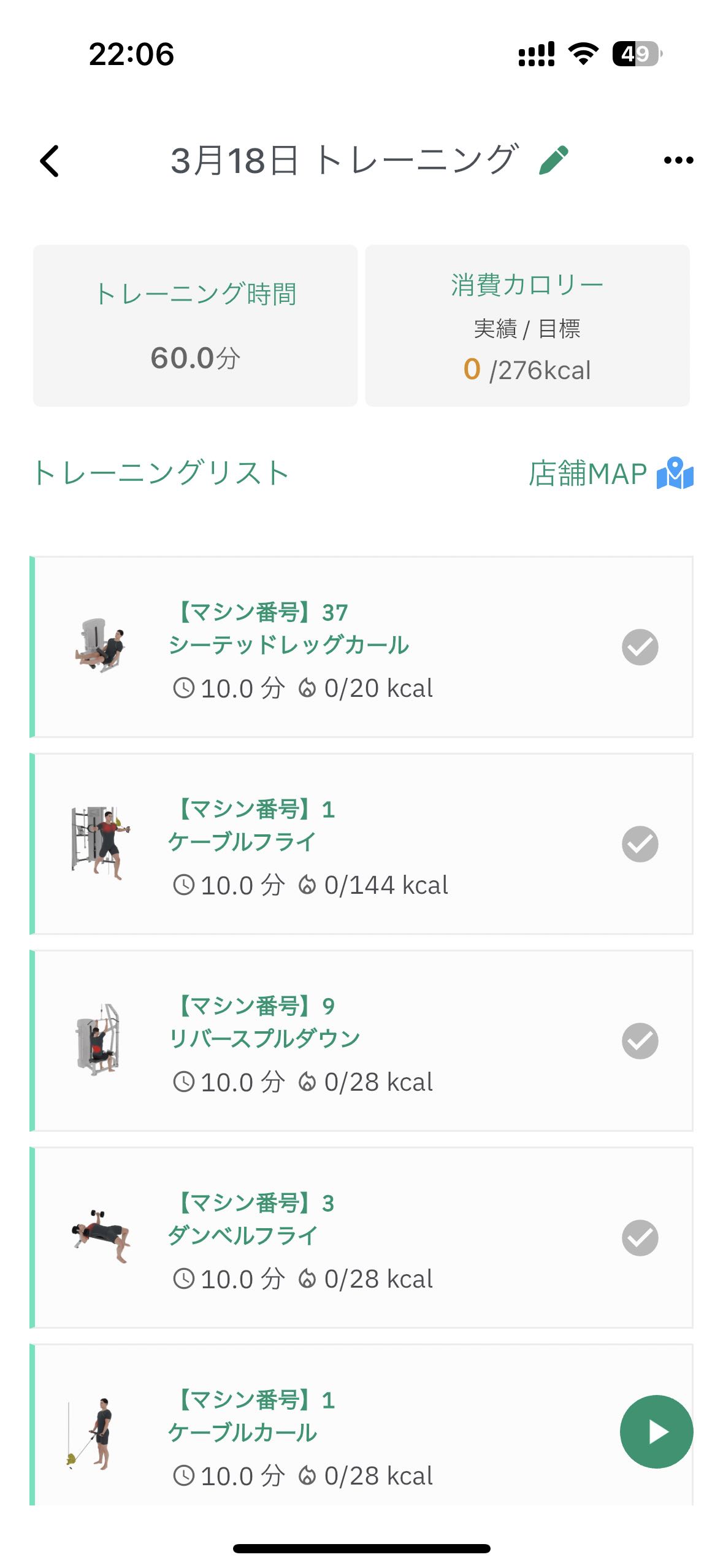View the リバースプルダウン exercise details
The height and width of the screenshot is (1568, 723).
(343, 1041)
